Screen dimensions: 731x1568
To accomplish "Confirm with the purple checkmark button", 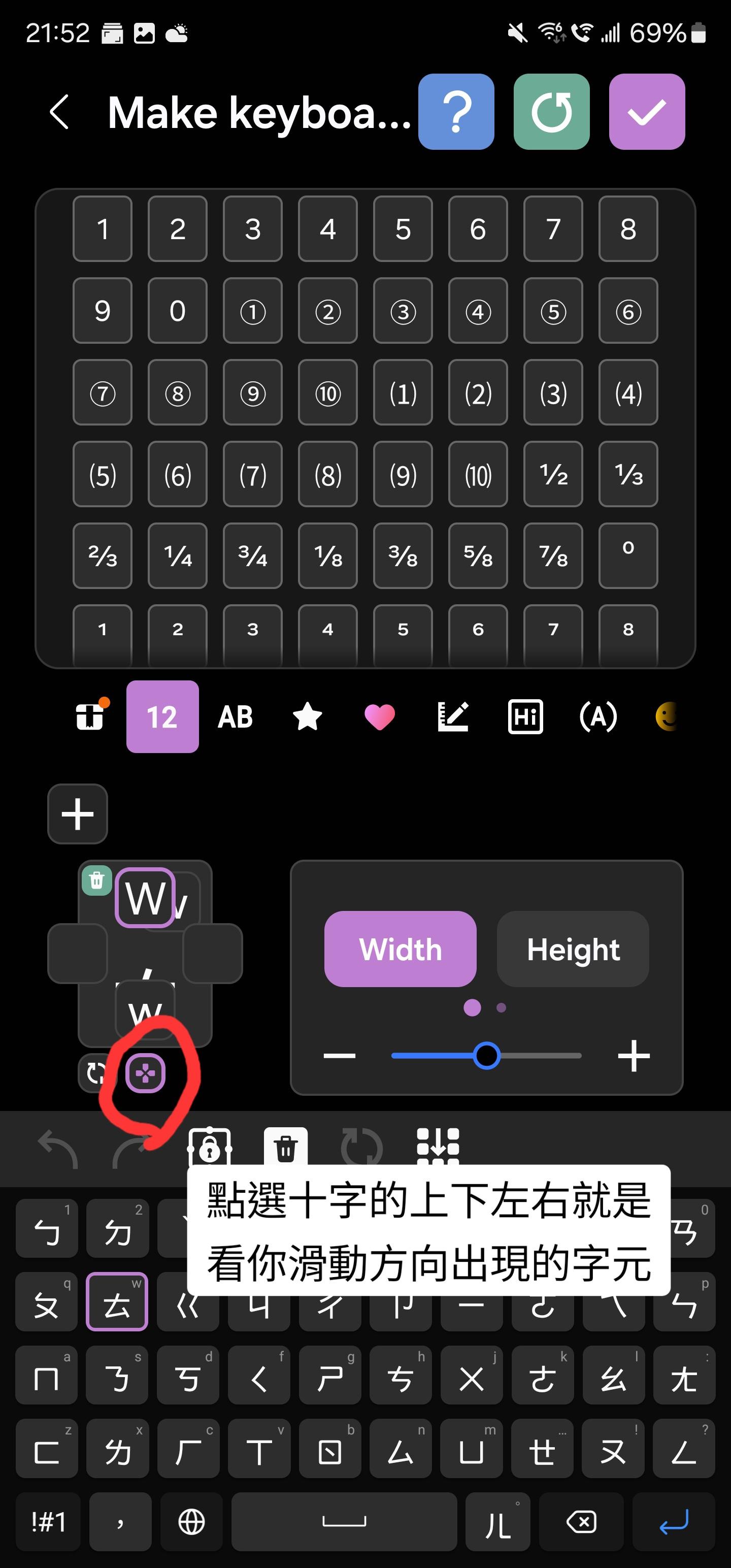I will [646, 112].
